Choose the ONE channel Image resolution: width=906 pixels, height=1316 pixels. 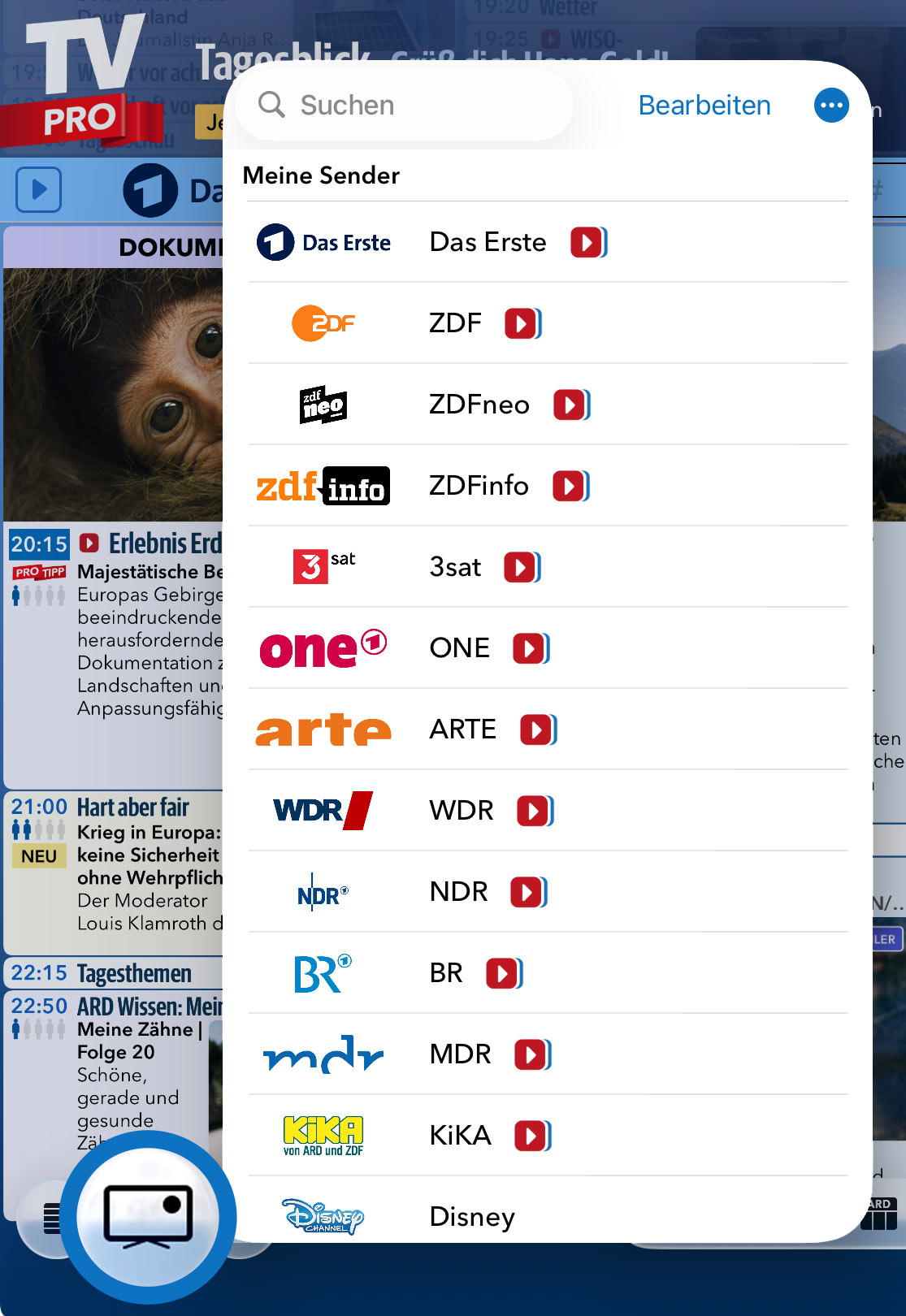coord(459,648)
